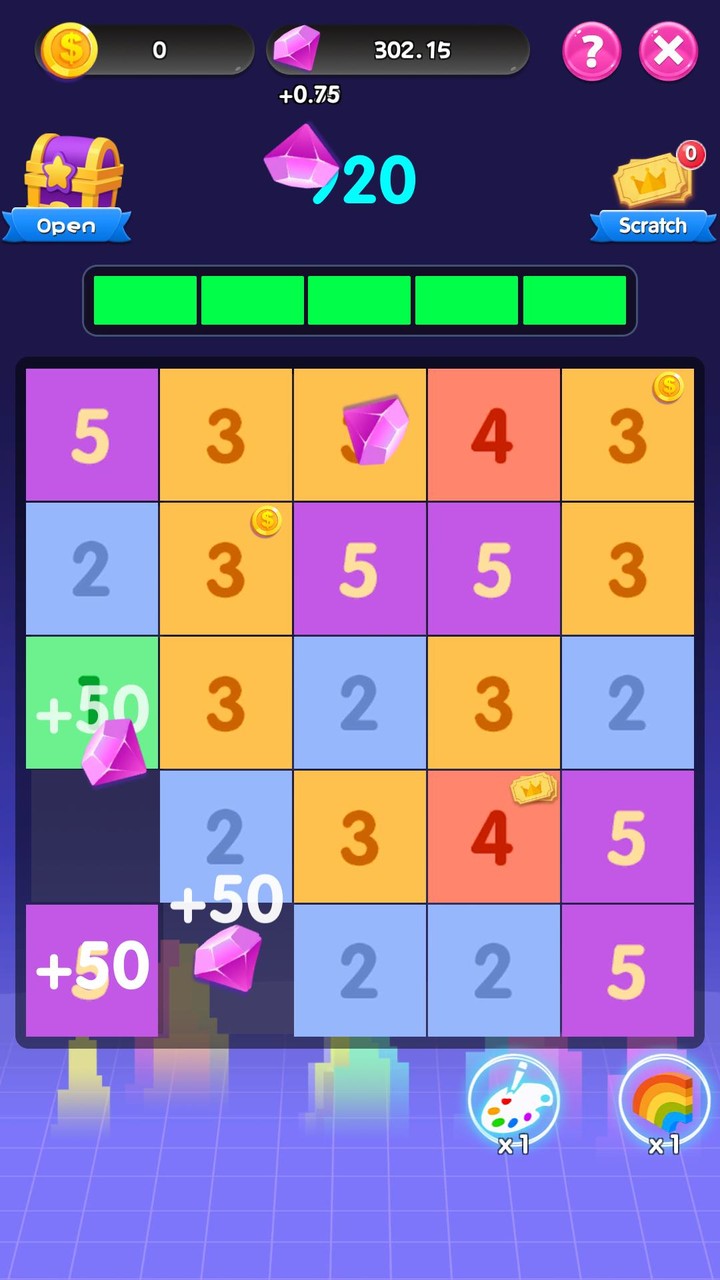Select the bottom-right tile numbered 5
This screenshot has width=720, height=1280.
tap(627, 968)
